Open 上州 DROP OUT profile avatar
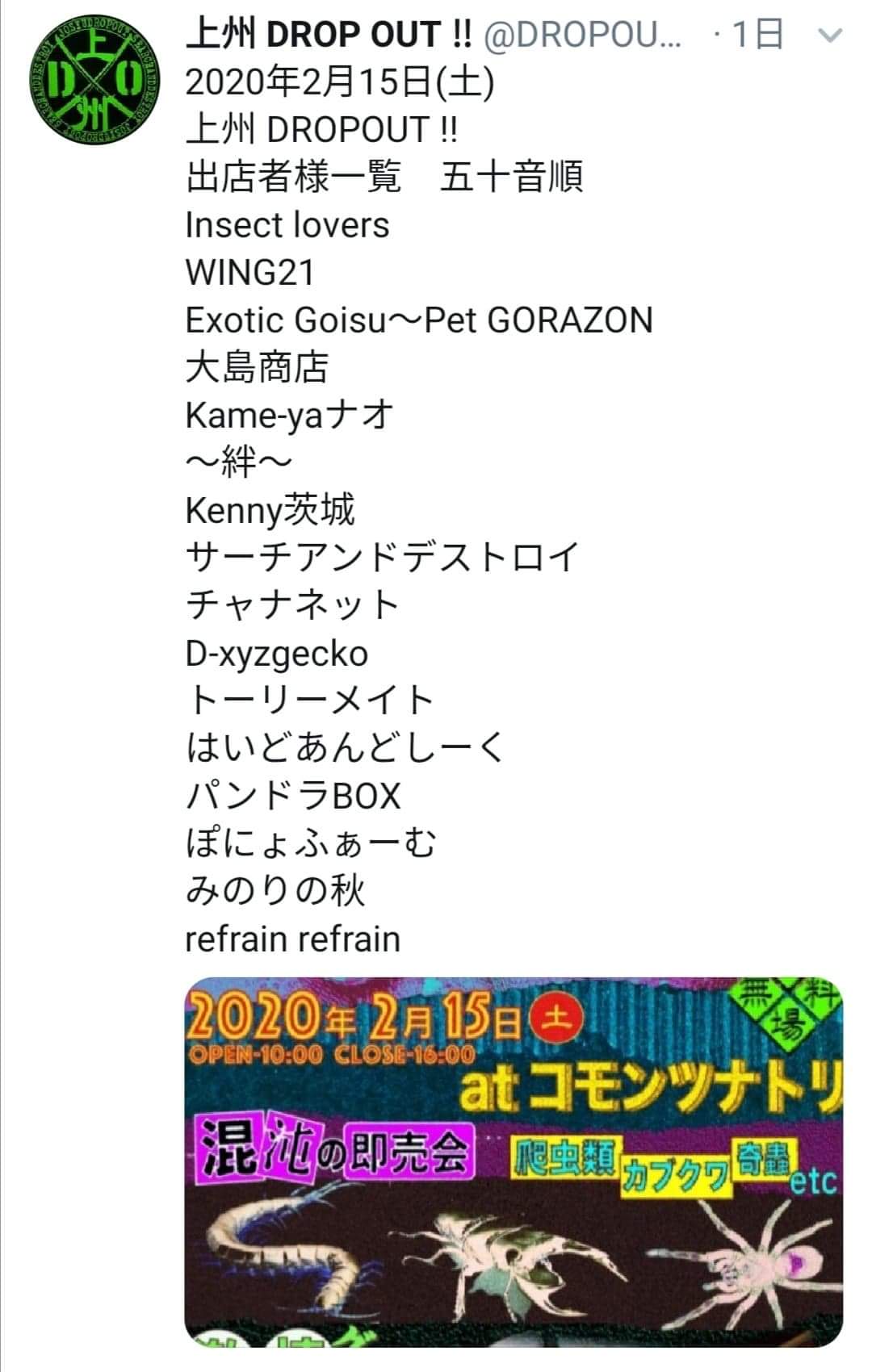The image size is (872, 1372). click(x=90, y=81)
